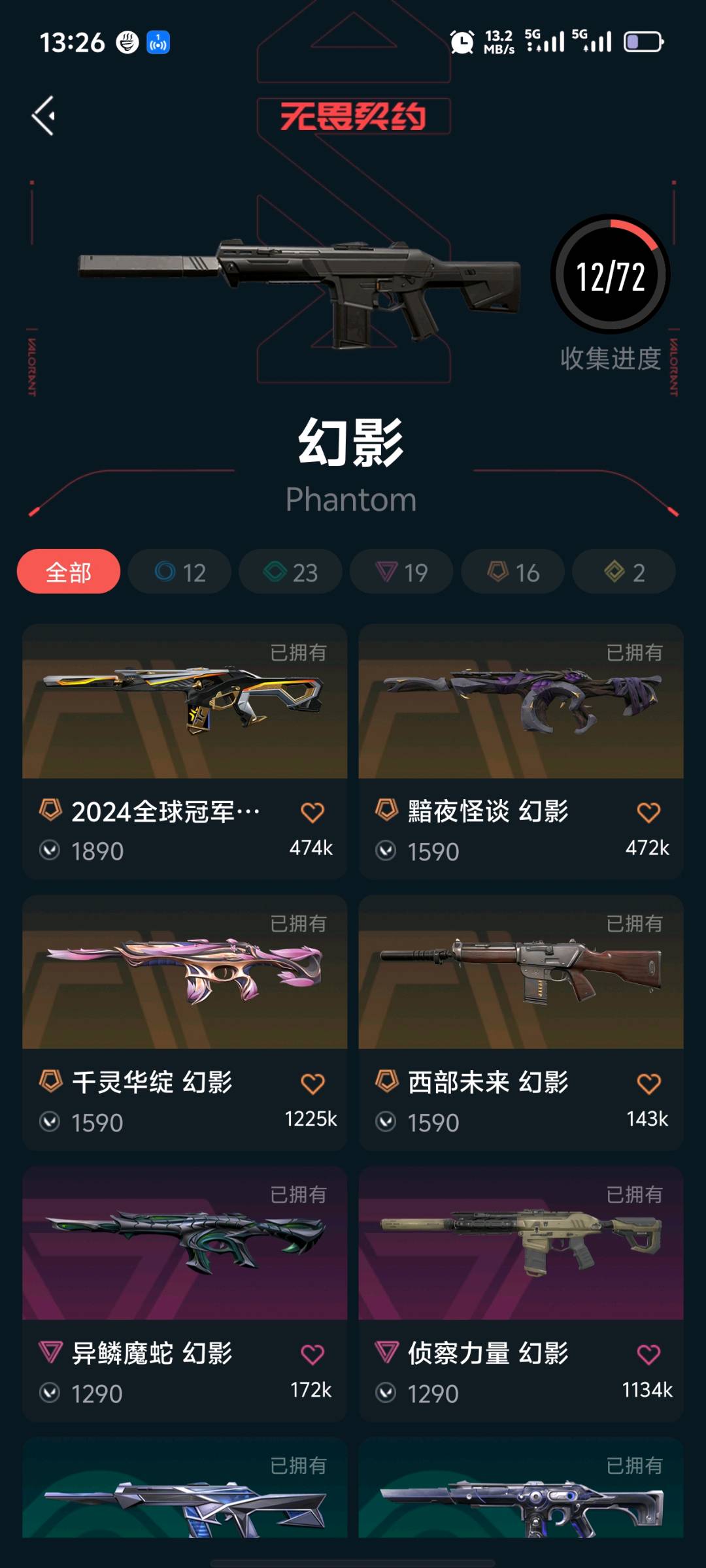This screenshot has height=1568, width=706.
Task: Filter skins by the yellow tier 2
Action: 624,572
